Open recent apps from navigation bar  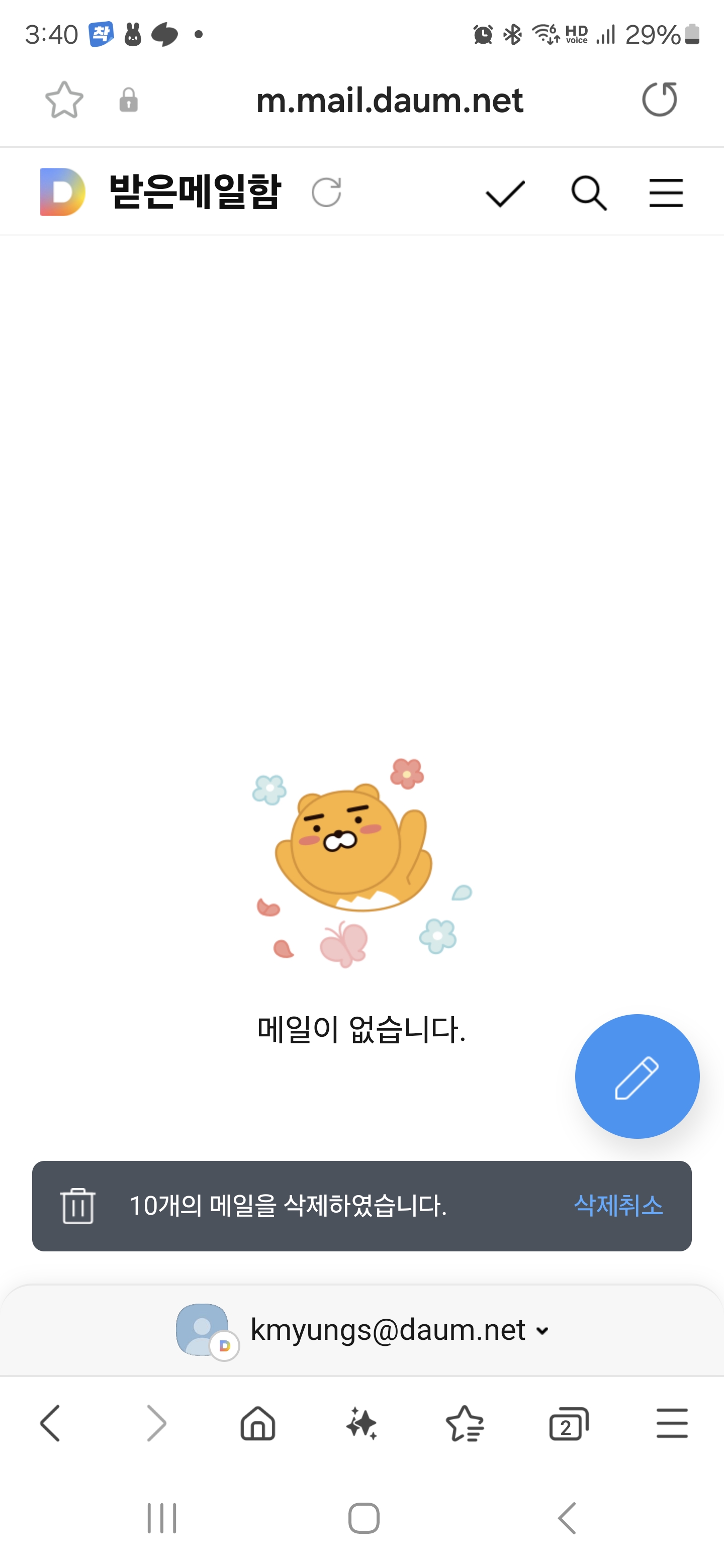pyautogui.click(x=162, y=1518)
